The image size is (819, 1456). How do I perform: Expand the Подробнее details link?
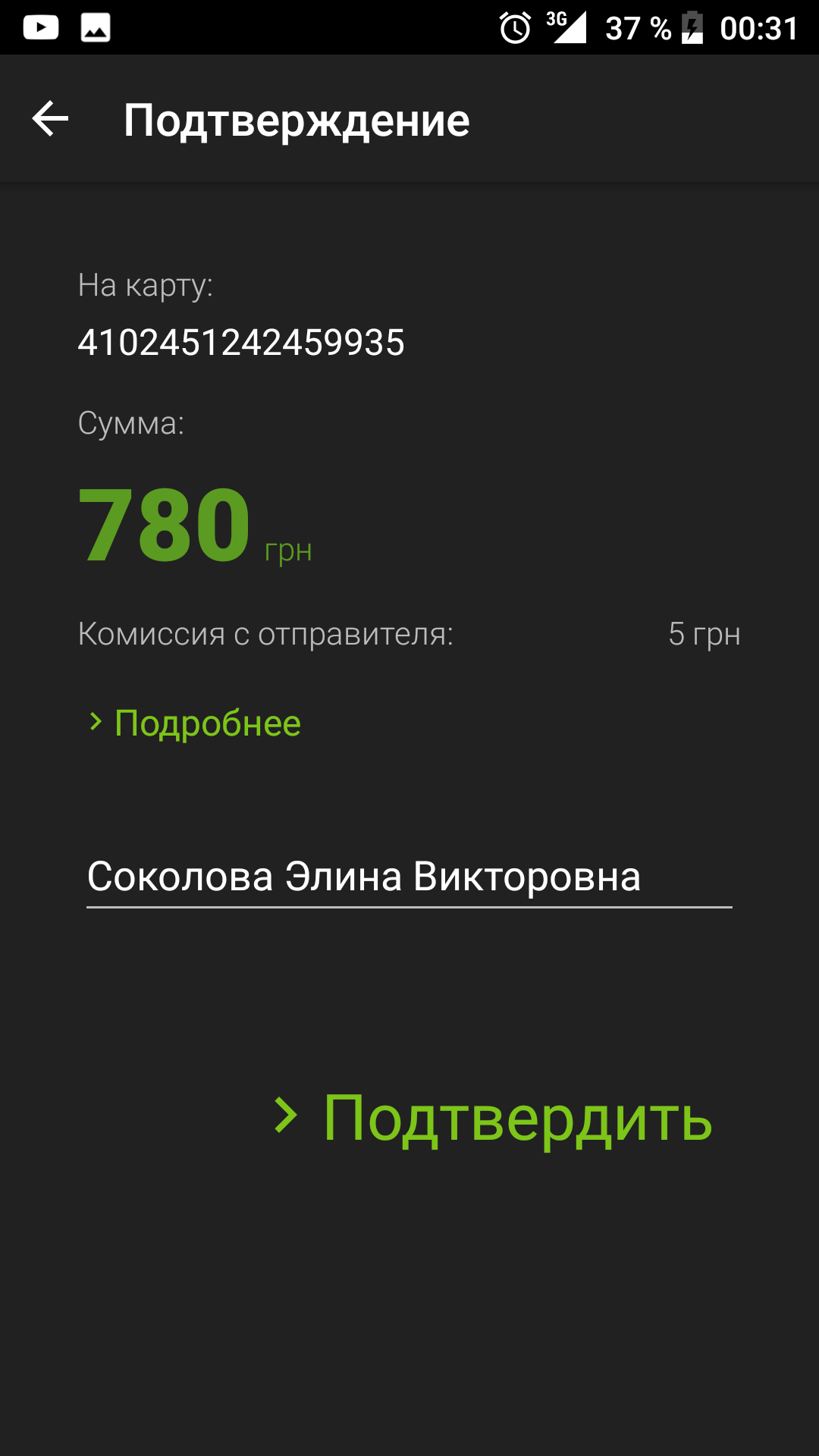(x=195, y=723)
